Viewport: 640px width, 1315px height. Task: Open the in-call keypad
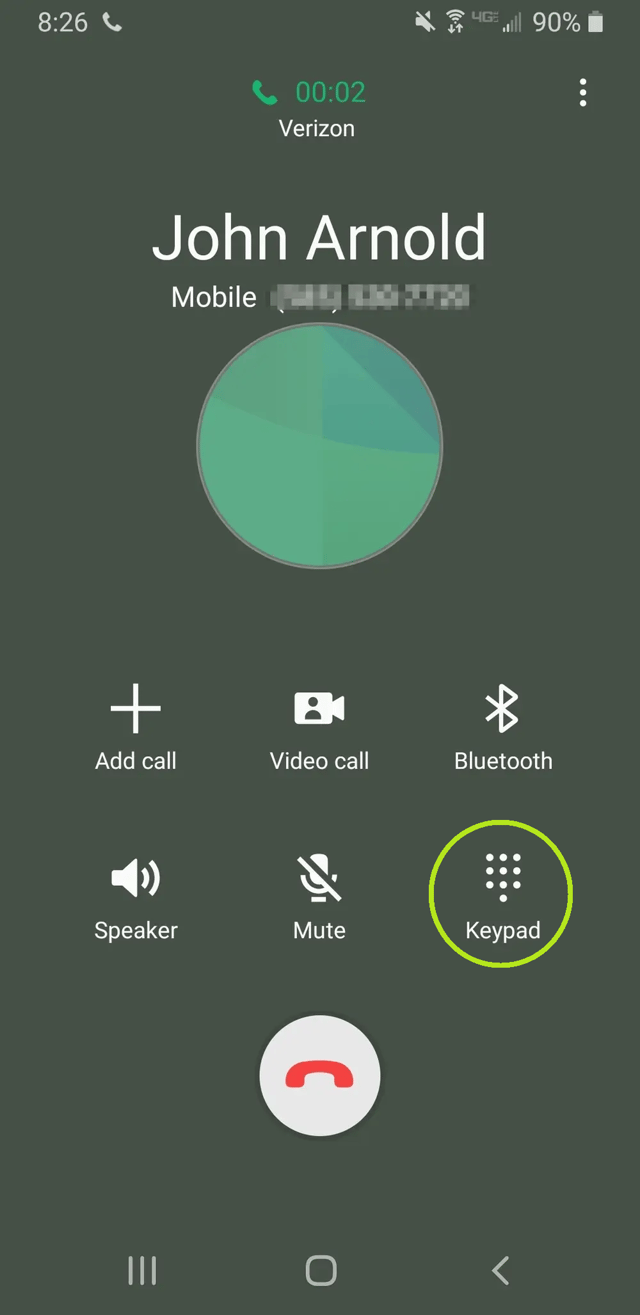pos(502,895)
